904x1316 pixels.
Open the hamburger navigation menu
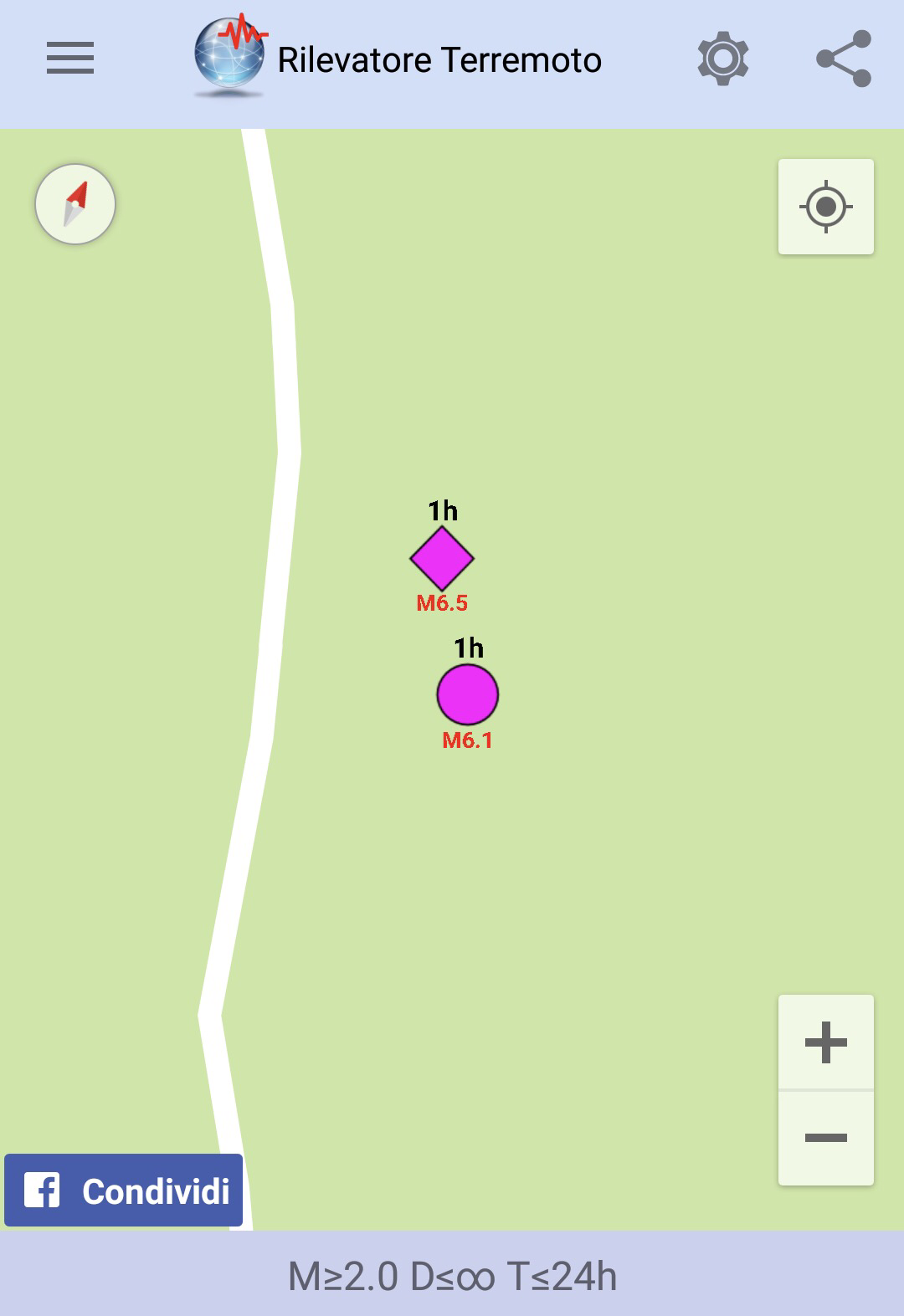(70, 59)
